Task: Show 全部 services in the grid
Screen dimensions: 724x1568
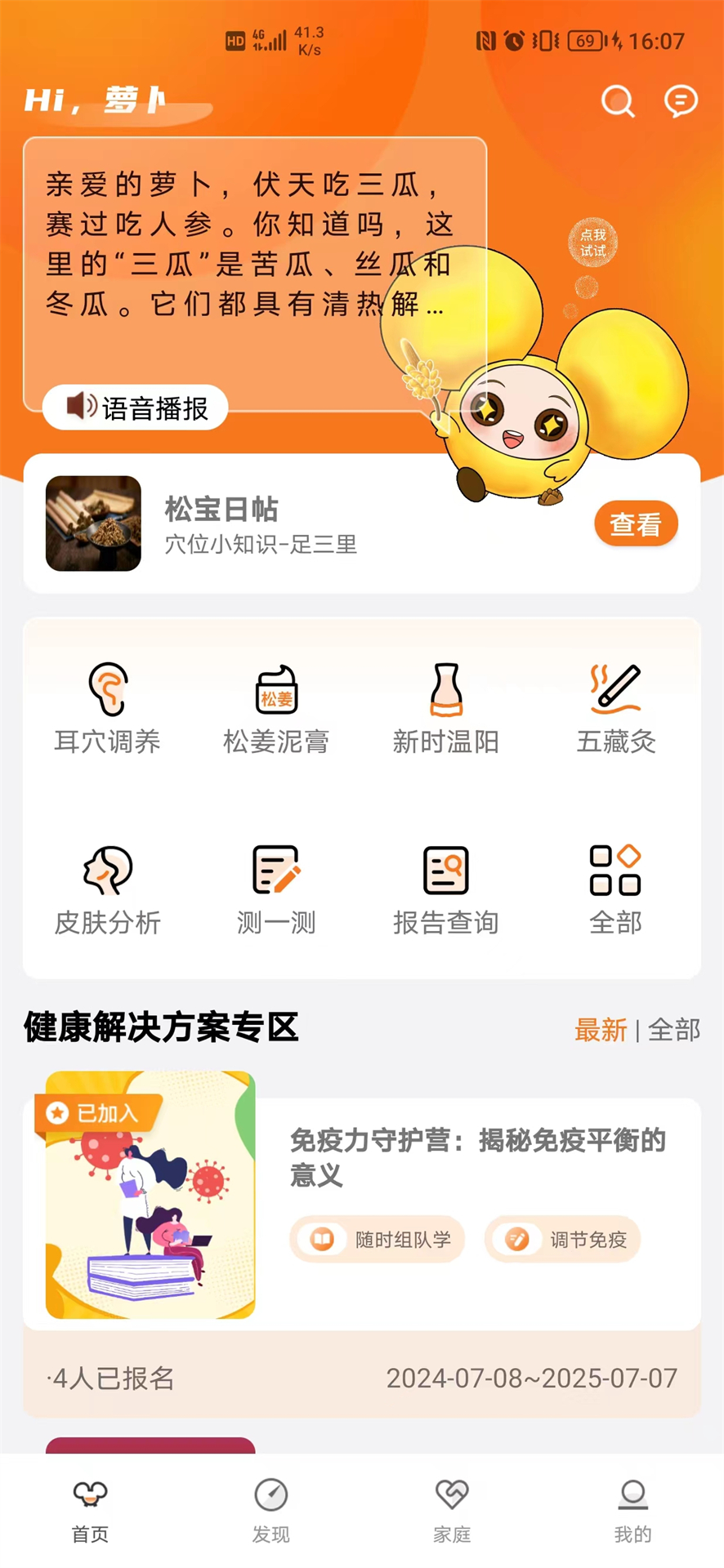Action: pyautogui.click(x=616, y=889)
